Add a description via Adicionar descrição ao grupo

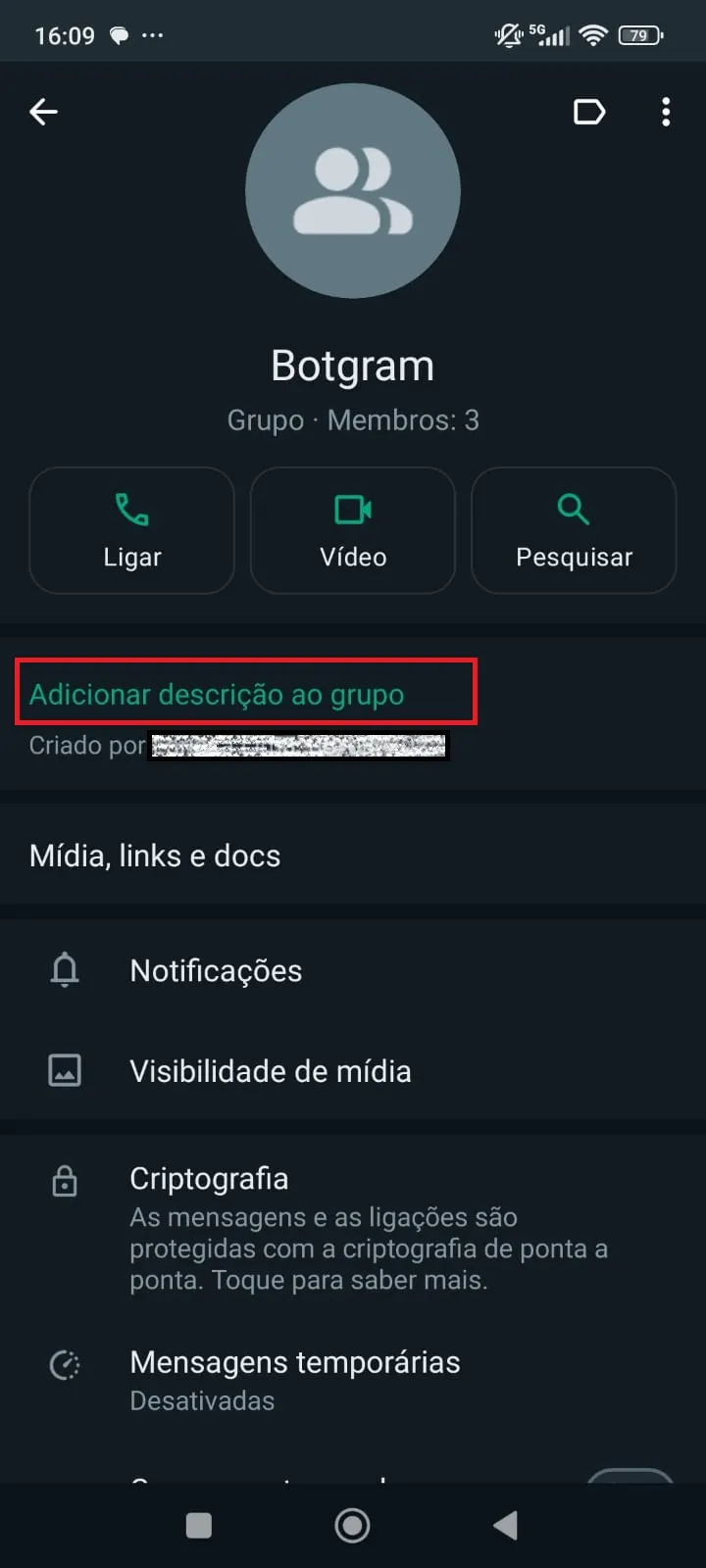216,694
